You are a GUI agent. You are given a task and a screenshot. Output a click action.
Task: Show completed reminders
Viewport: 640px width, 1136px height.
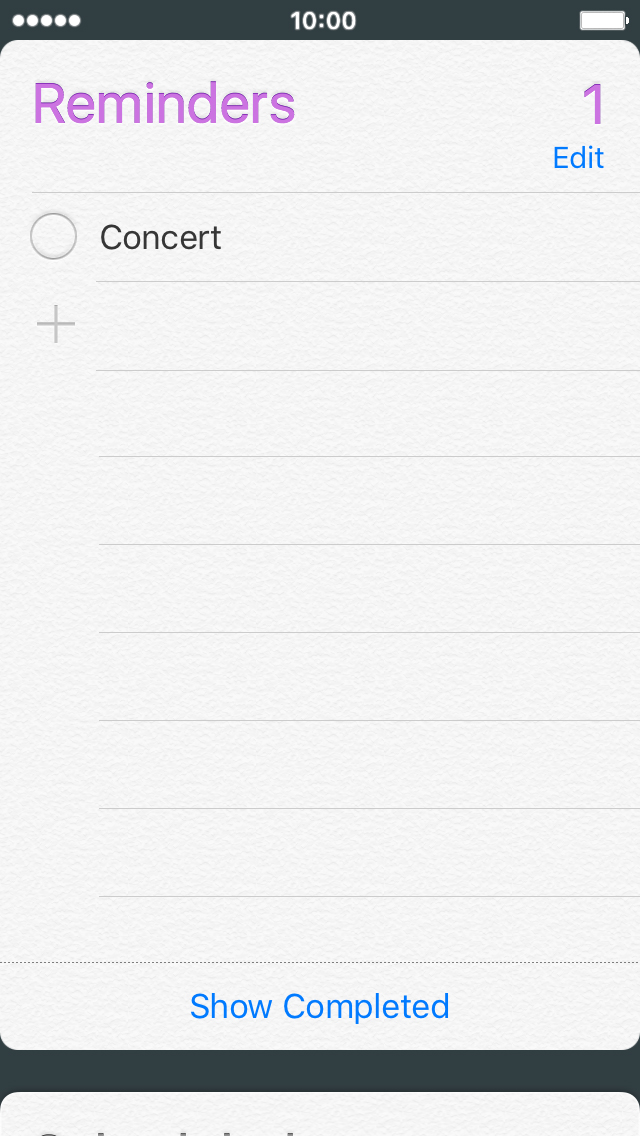point(320,1006)
